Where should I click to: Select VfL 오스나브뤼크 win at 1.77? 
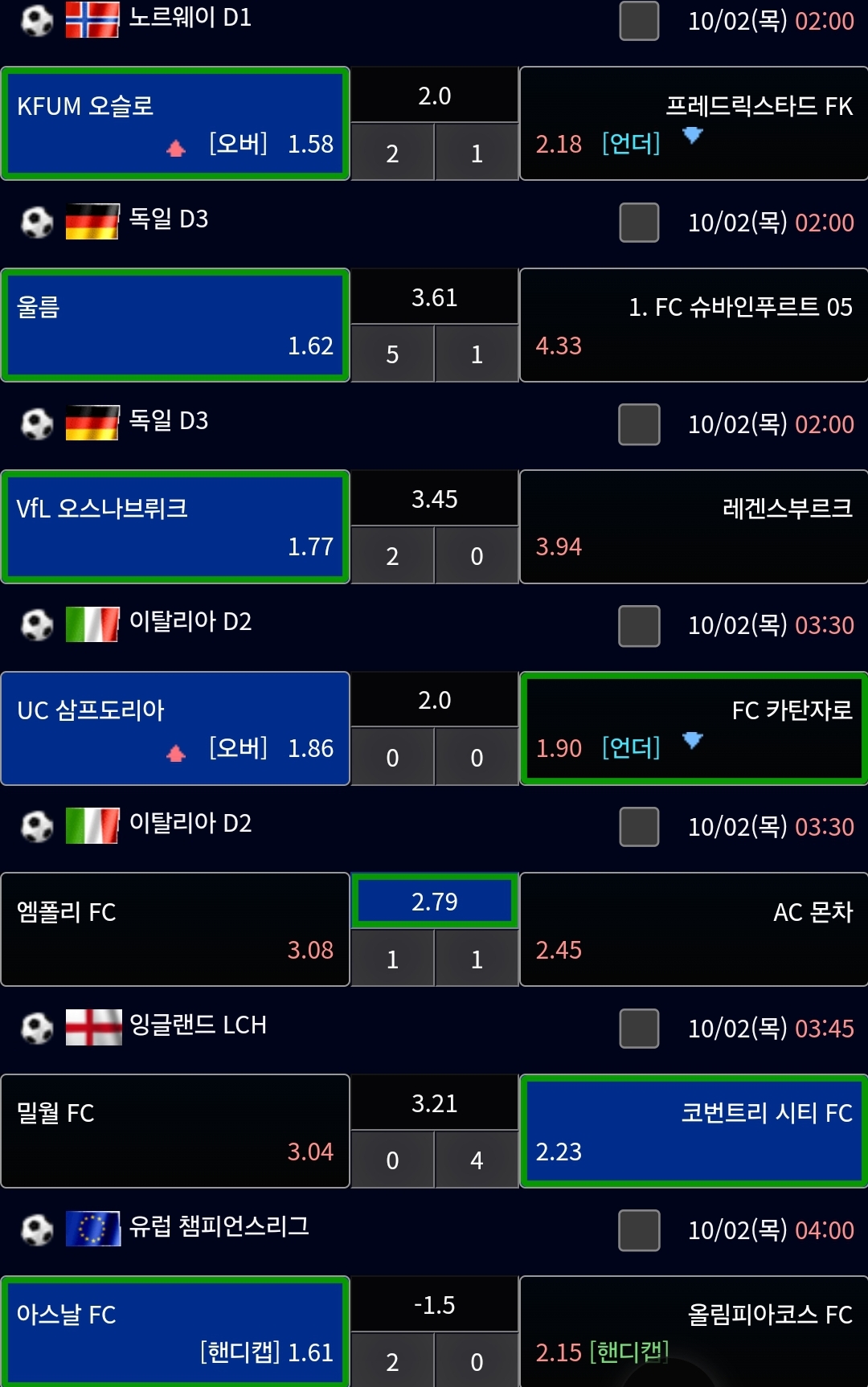pyautogui.click(x=175, y=527)
